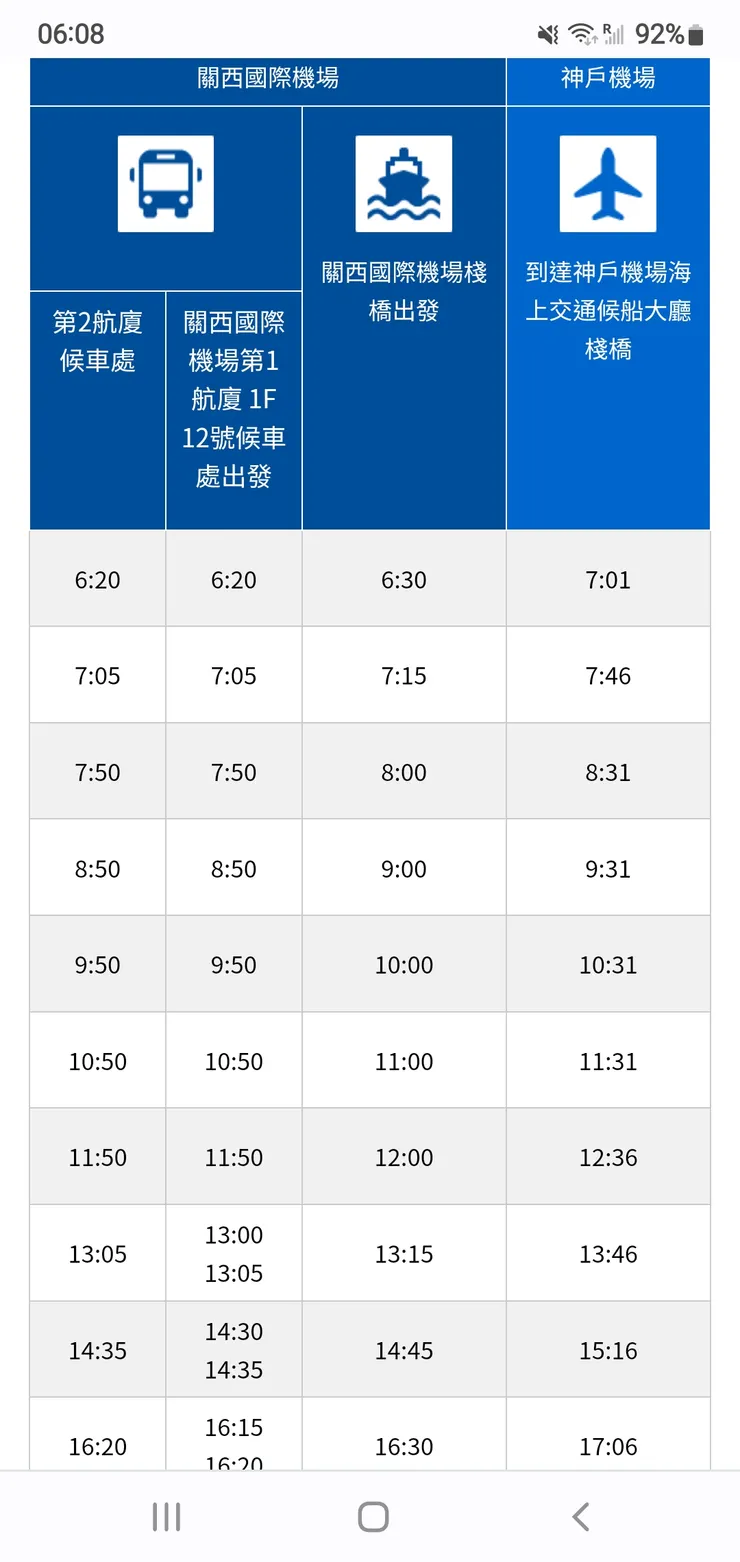
Task: Select the 13:00 time in the dual-time cell
Action: pyautogui.click(x=233, y=1234)
